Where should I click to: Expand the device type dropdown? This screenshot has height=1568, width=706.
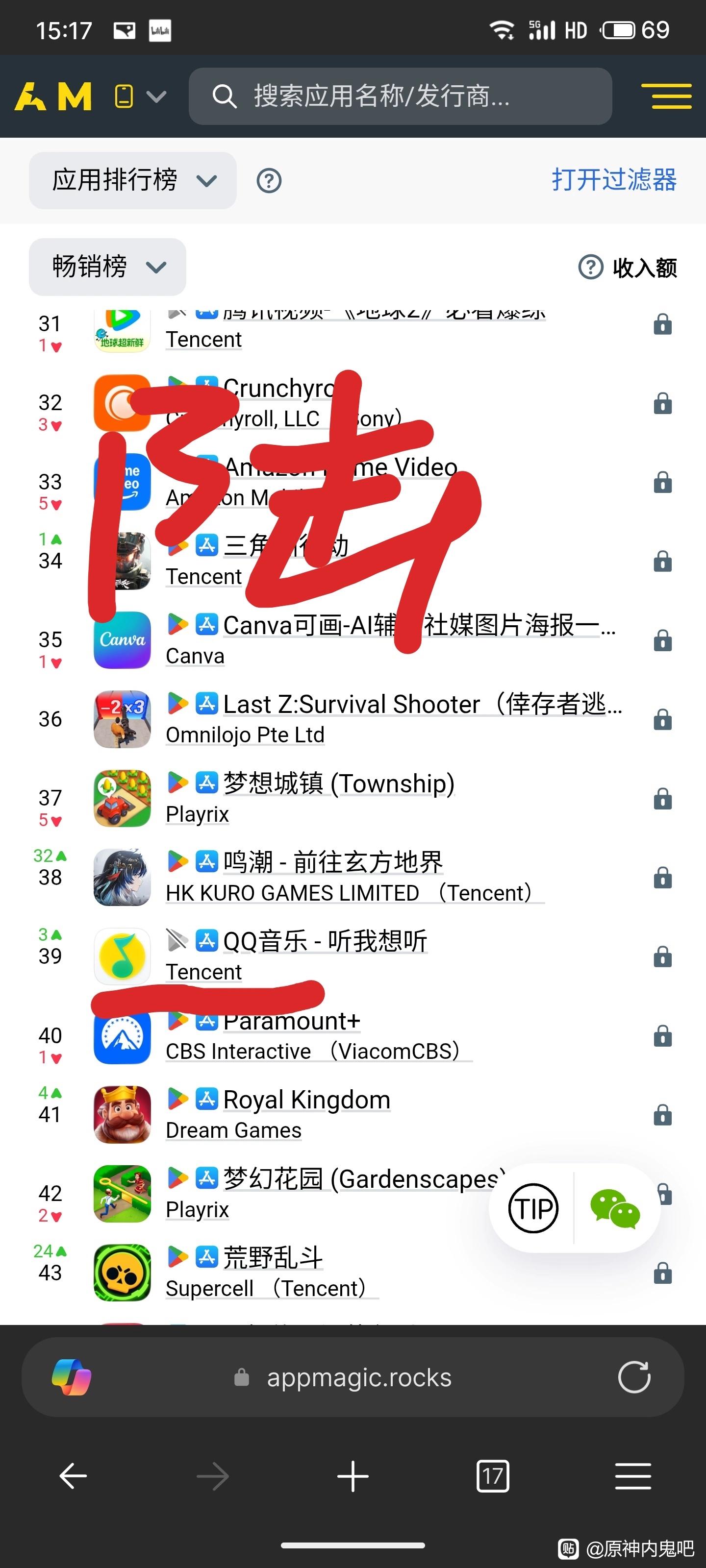141,96
